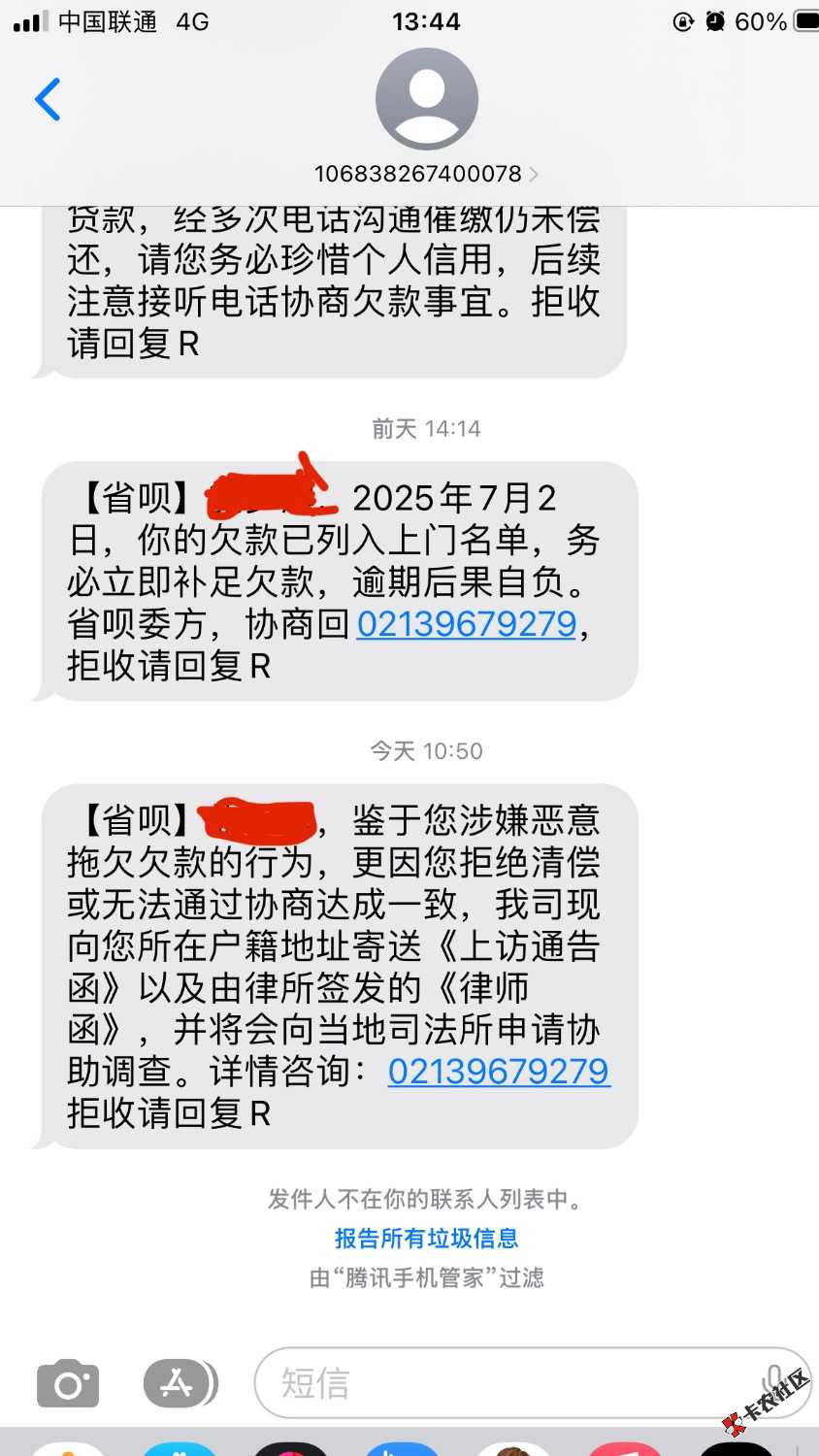Go back to the message list
The width and height of the screenshot is (819, 1456).
click(x=48, y=100)
